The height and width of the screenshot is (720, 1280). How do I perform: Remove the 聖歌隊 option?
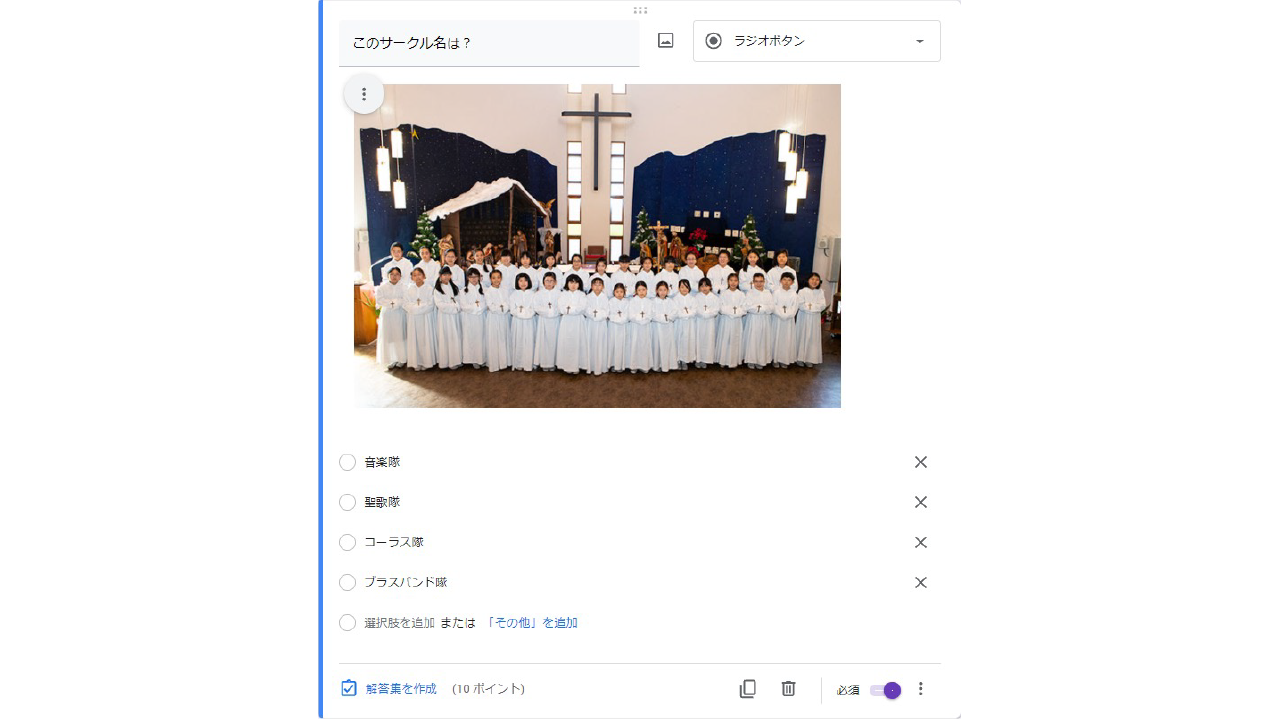pos(921,502)
